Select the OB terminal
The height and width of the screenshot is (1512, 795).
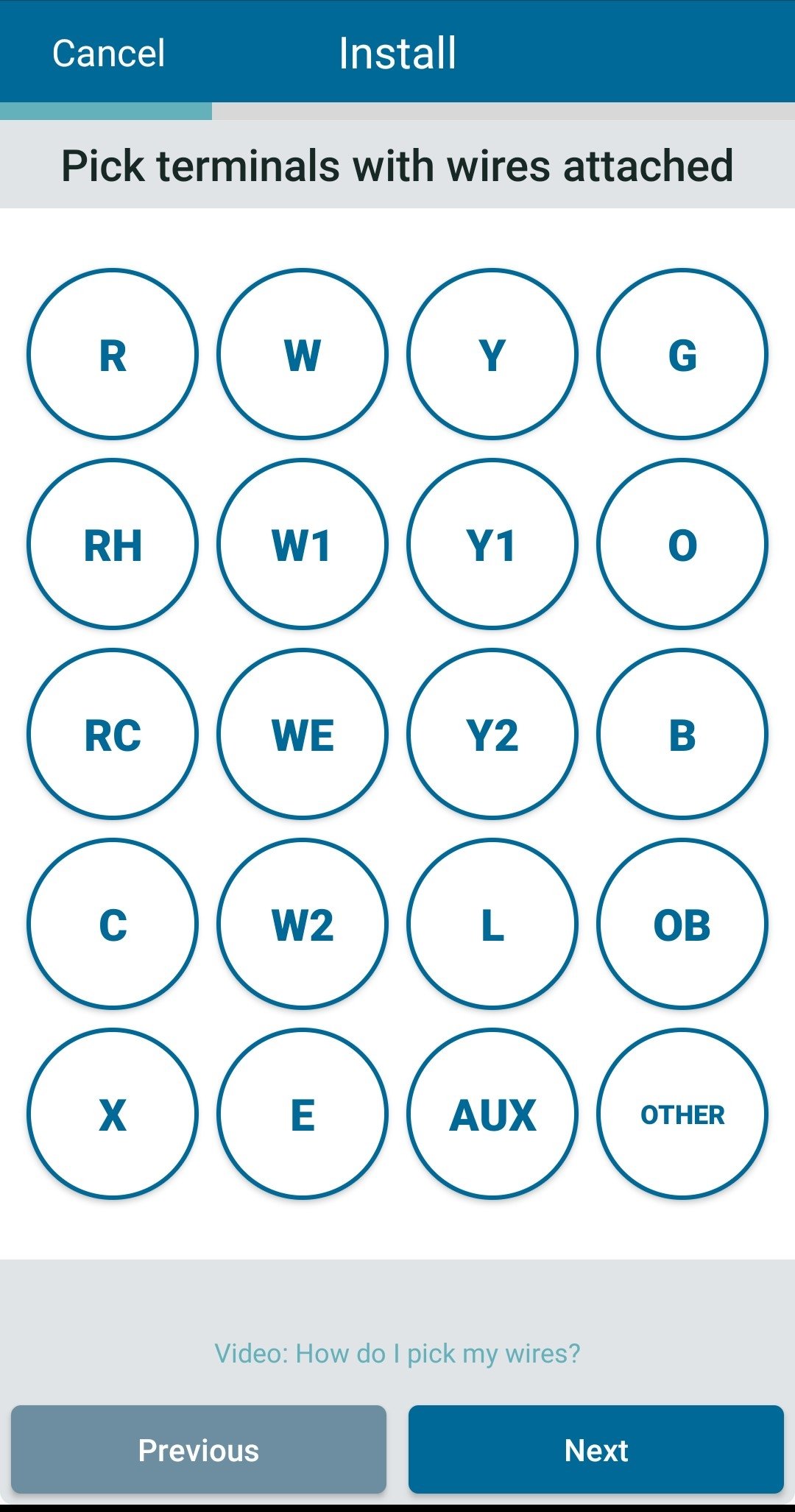point(682,924)
